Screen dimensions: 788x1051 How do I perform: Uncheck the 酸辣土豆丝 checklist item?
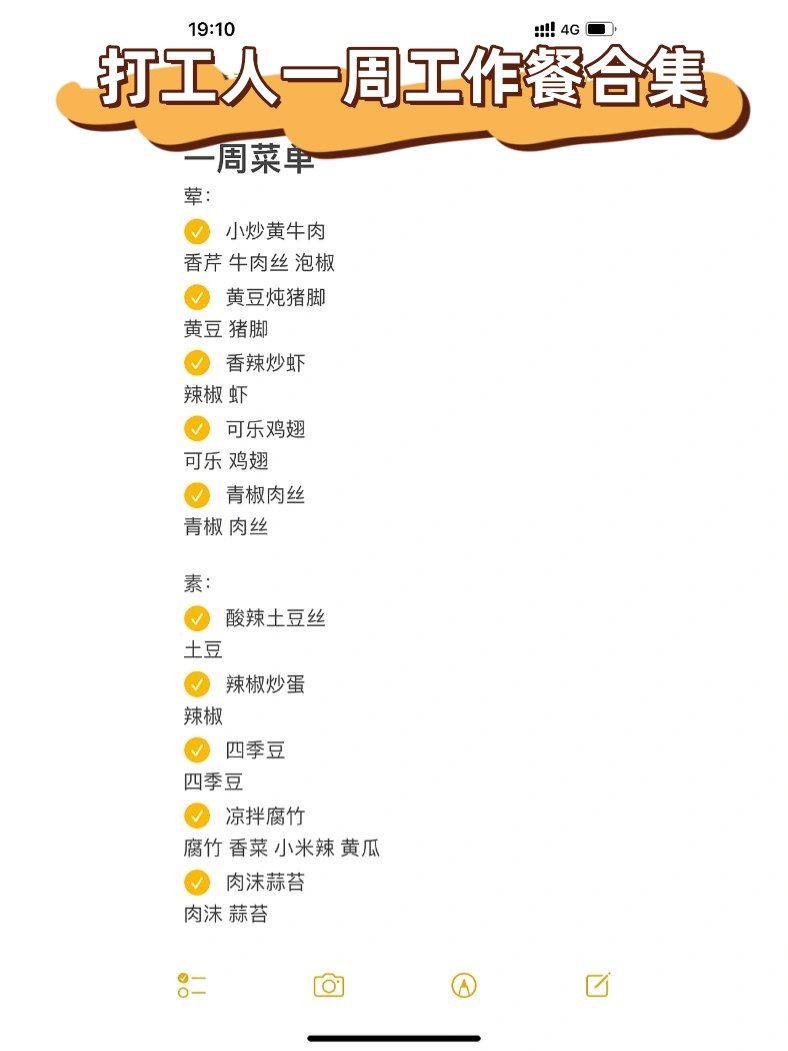coord(196,618)
